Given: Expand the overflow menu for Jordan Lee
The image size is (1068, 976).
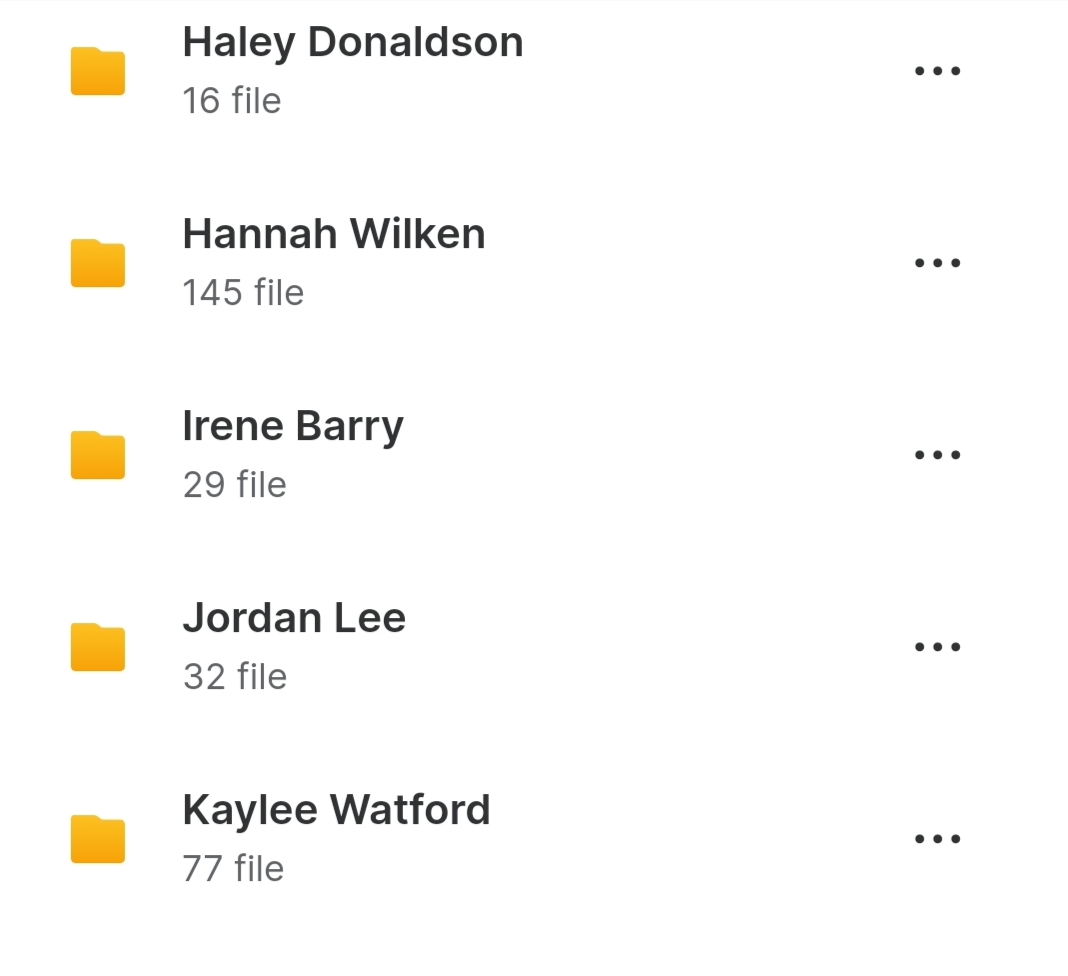Looking at the screenshot, I should point(937,647).
